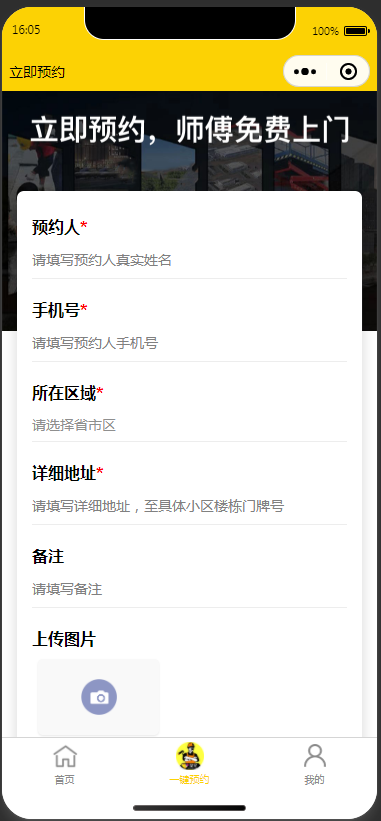Upload a picture via the camera tile
Screen dimensions: 381x821
pyautogui.click(x=98, y=697)
